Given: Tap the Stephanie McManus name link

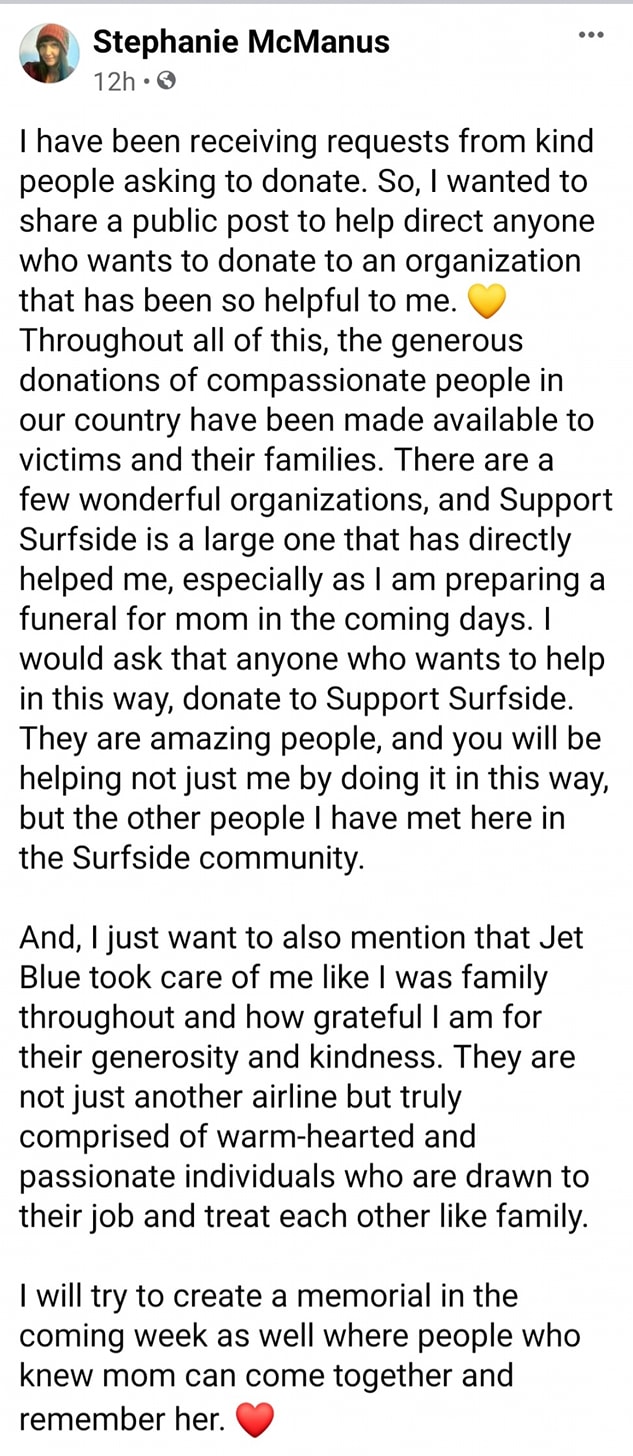Looking at the screenshot, I should [241, 42].
